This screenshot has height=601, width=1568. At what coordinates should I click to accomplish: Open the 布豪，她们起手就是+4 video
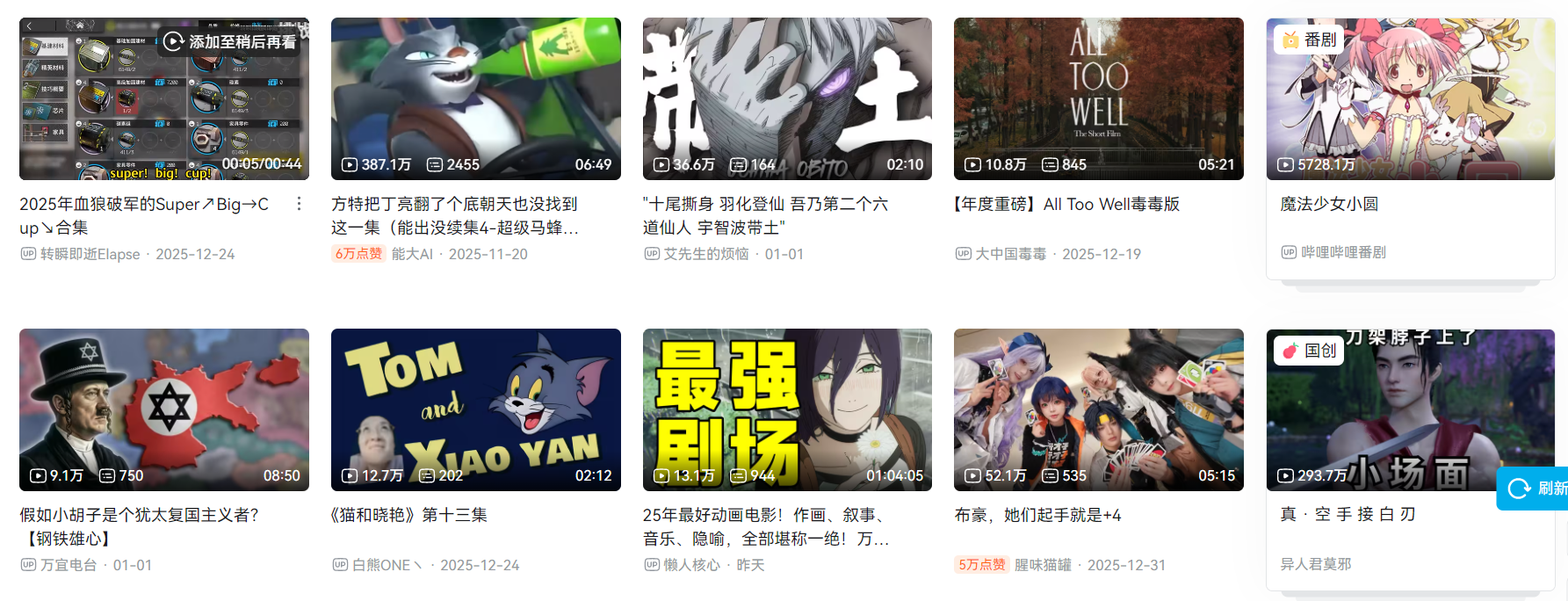(1098, 409)
